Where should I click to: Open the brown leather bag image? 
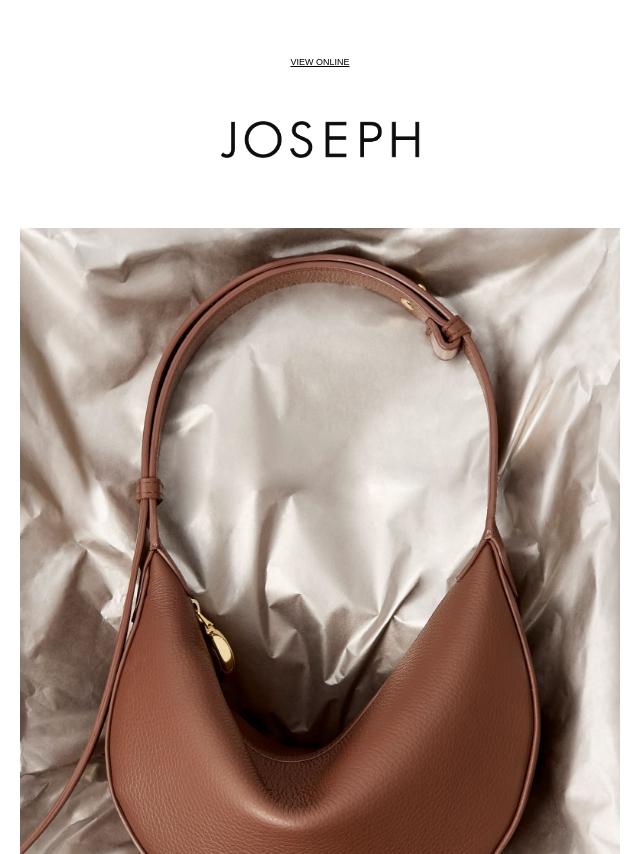(x=320, y=540)
